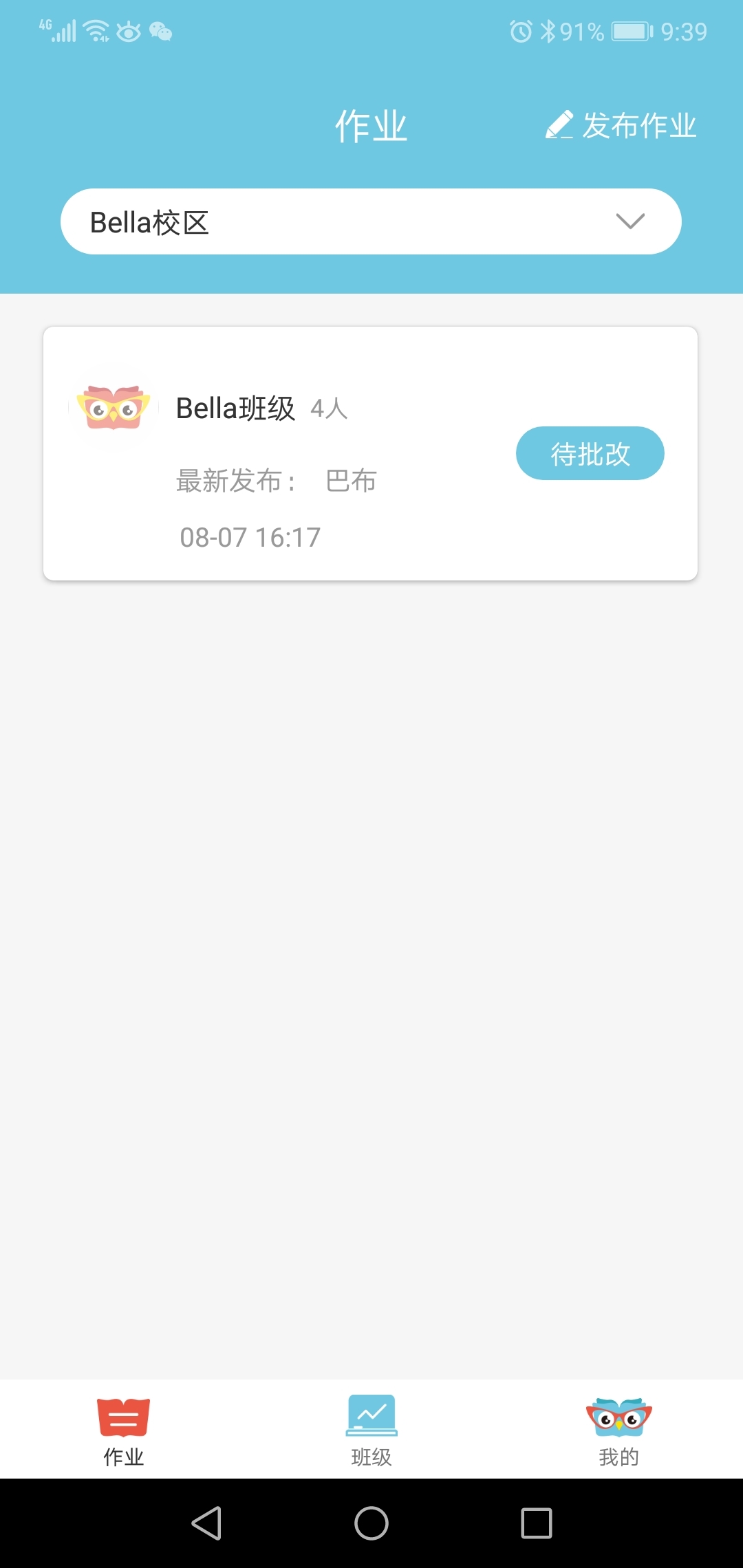Image resolution: width=743 pixels, height=1568 pixels.
Task: Tap the 待批改 button
Action: (590, 453)
